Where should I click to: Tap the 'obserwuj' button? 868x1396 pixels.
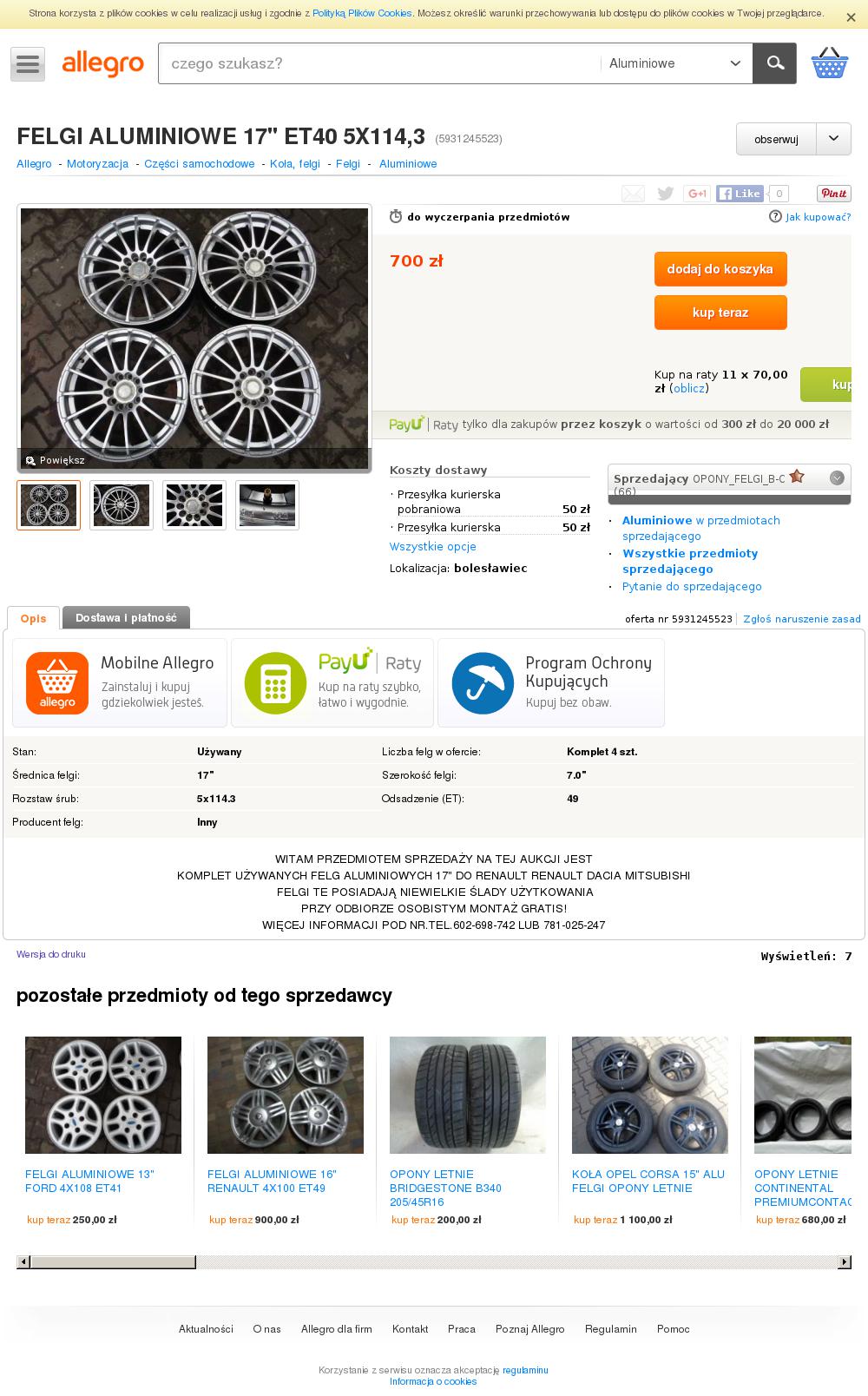[x=776, y=139]
